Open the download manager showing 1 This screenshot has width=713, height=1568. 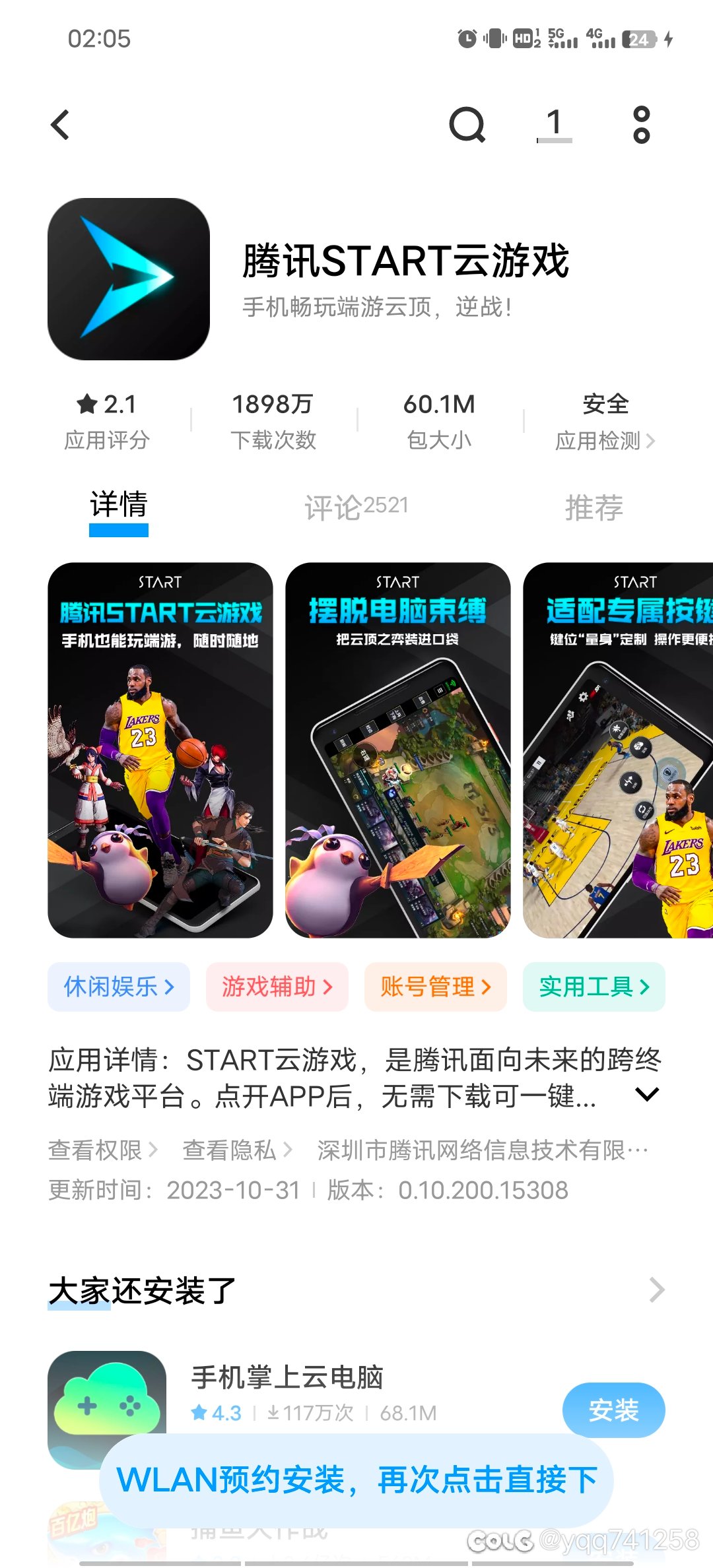point(555,125)
